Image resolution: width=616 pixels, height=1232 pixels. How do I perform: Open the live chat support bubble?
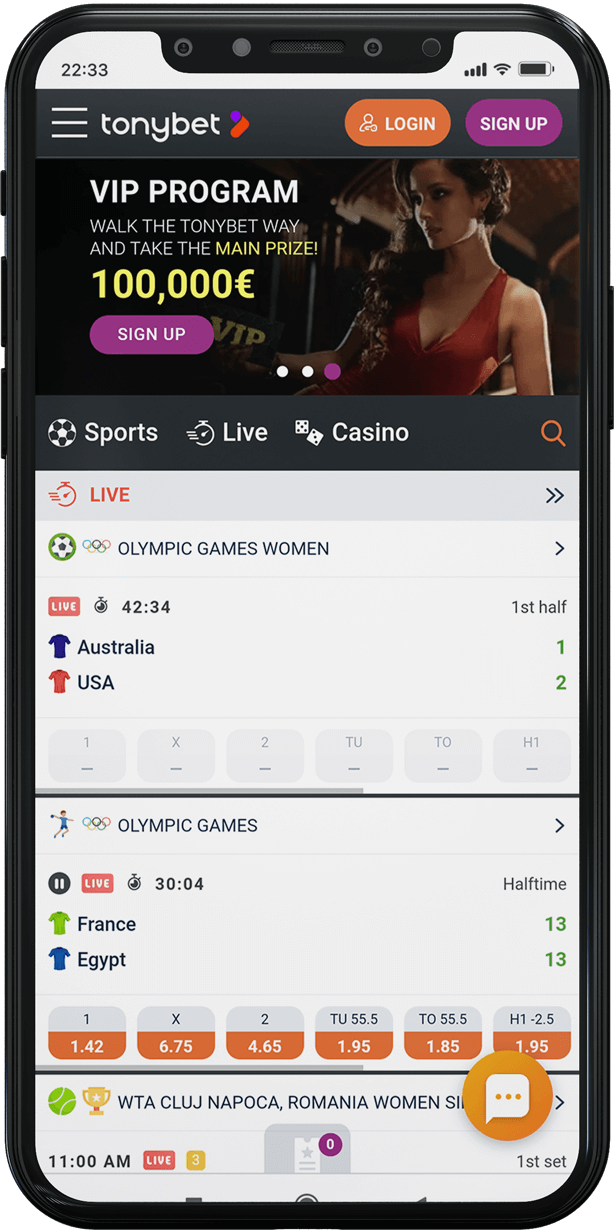[x=507, y=1096]
